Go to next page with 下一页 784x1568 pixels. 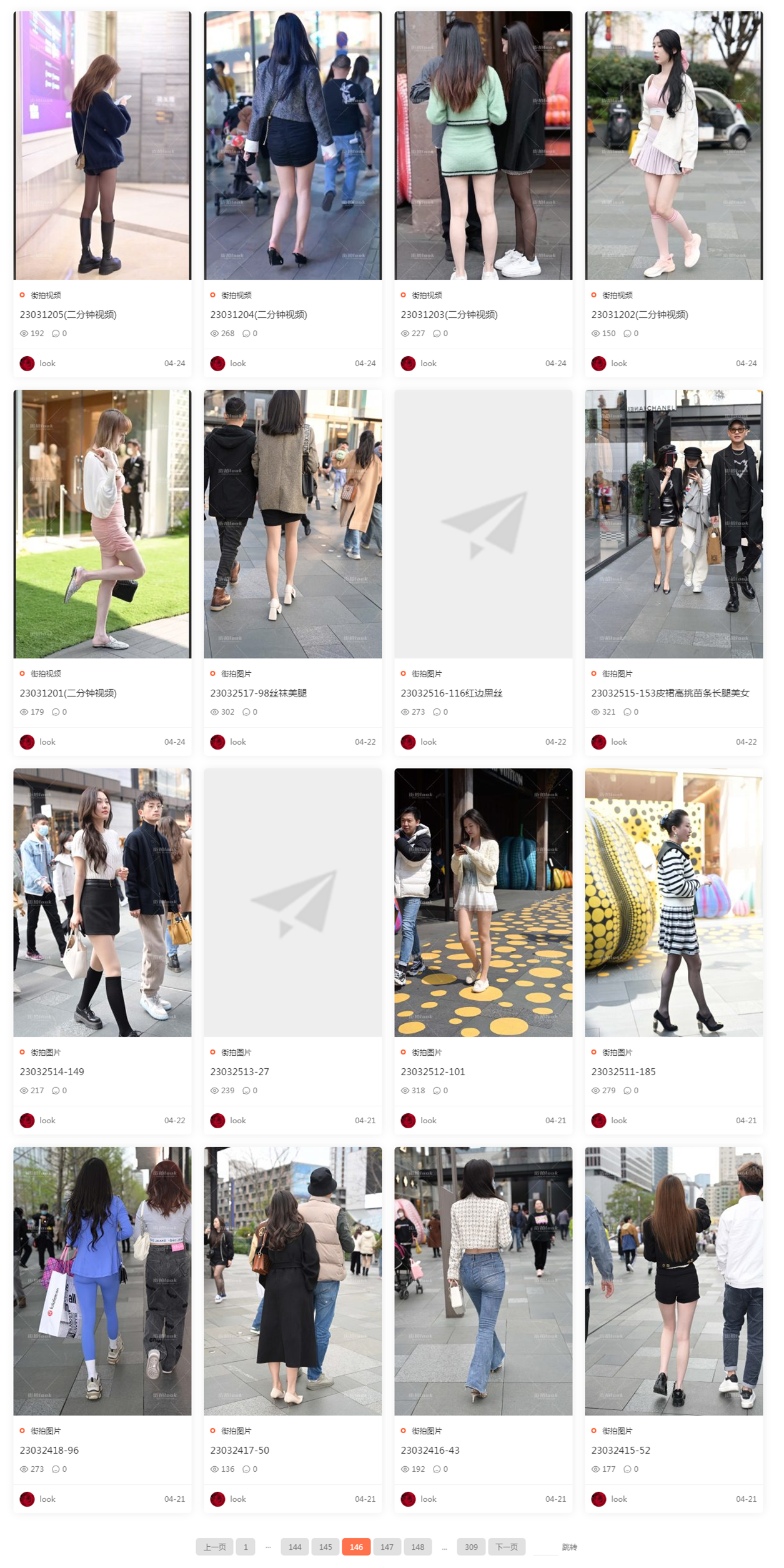click(x=507, y=1547)
